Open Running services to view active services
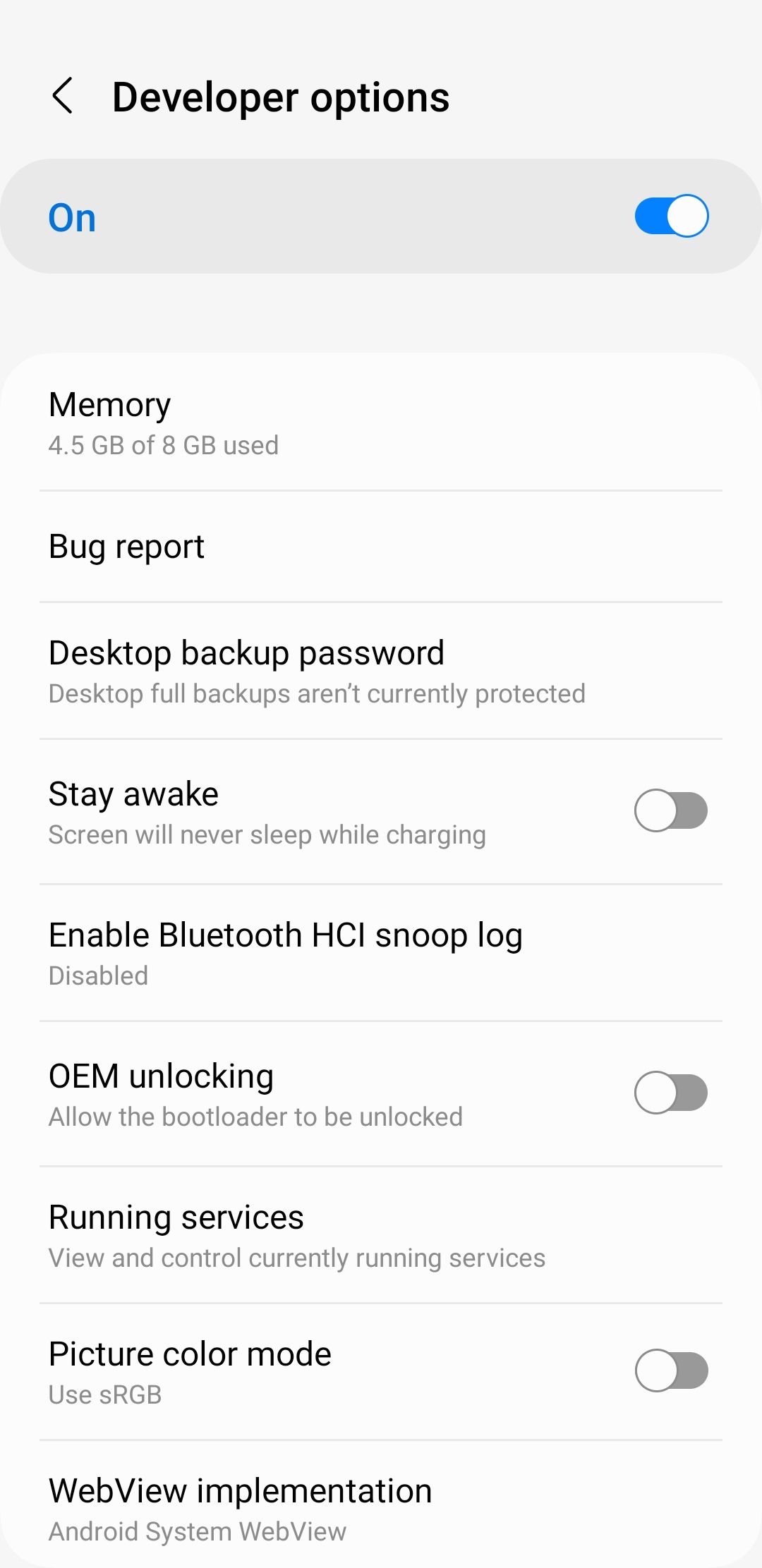This screenshot has width=762, height=1568. click(282, 1233)
